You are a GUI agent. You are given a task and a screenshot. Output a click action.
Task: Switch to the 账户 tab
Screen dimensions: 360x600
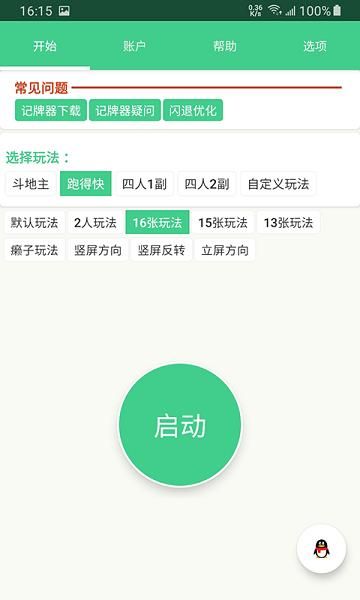(x=135, y=46)
